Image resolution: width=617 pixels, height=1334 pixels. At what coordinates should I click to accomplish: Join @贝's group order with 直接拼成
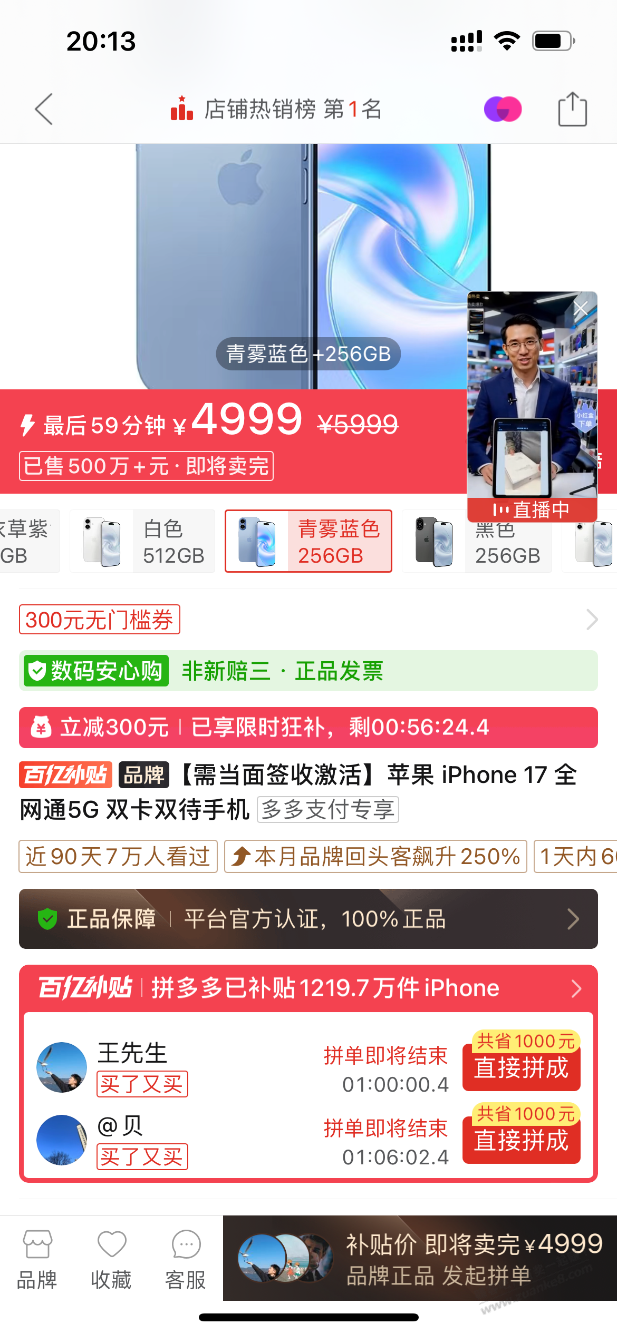click(521, 1140)
